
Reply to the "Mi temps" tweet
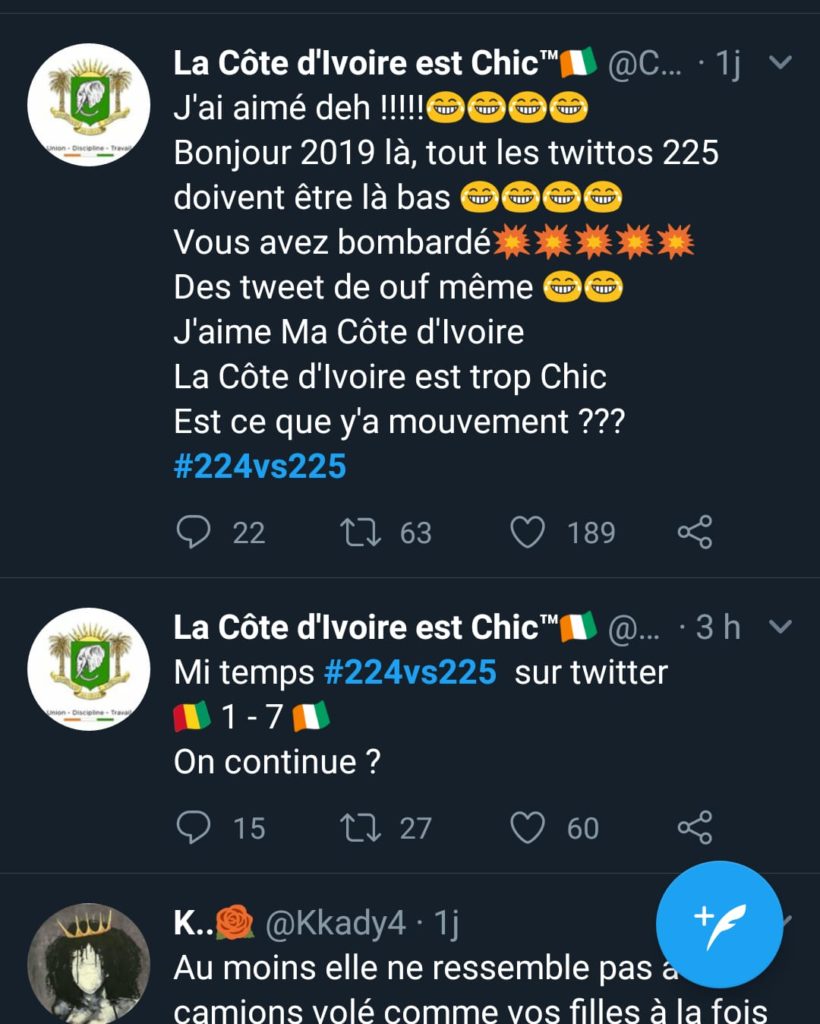pyautogui.click(x=194, y=827)
